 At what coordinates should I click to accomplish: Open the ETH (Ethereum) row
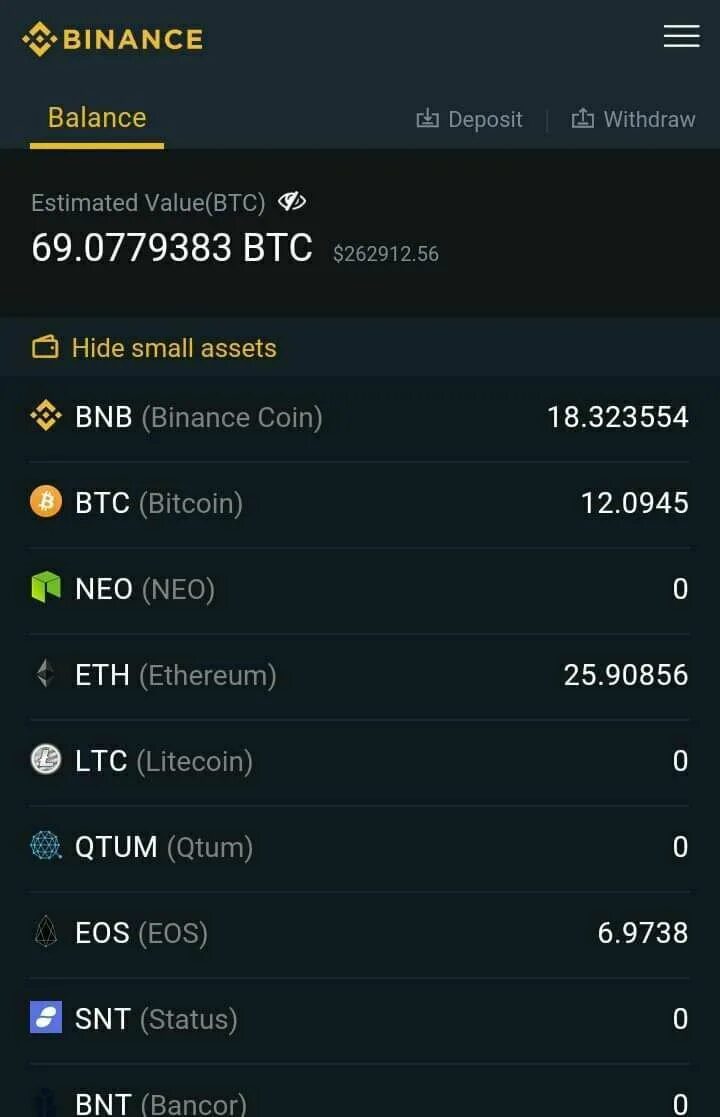point(360,675)
